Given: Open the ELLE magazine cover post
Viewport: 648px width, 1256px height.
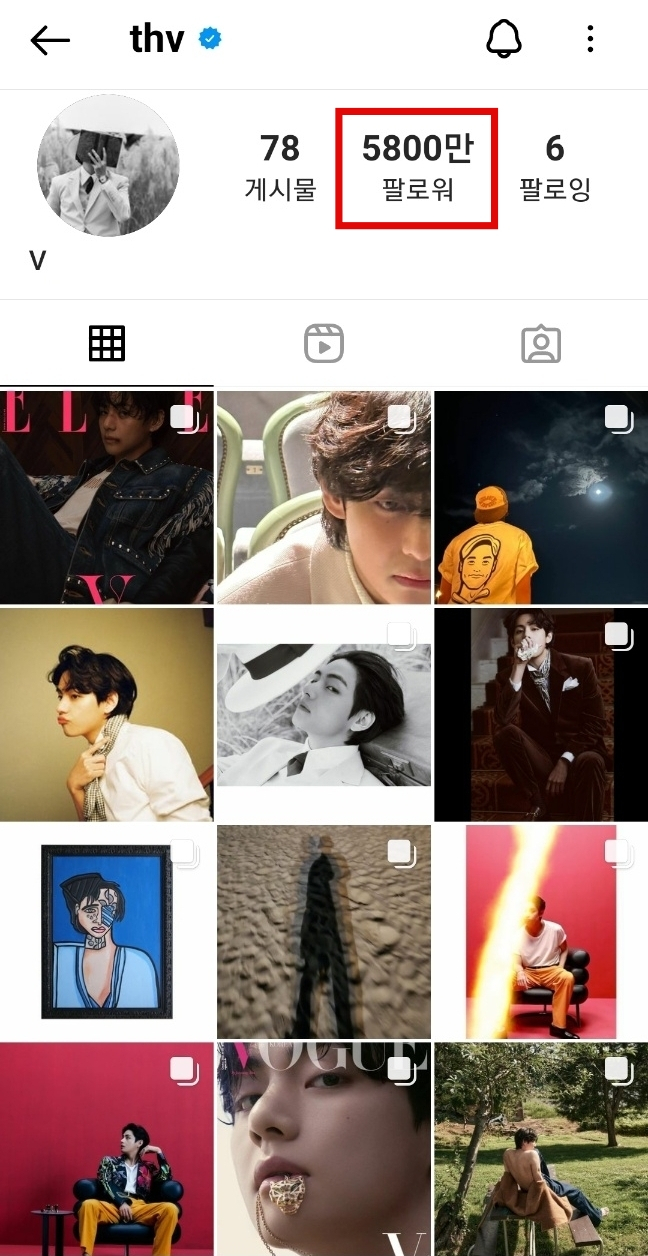Looking at the screenshot, I should [x=106, y=497].
